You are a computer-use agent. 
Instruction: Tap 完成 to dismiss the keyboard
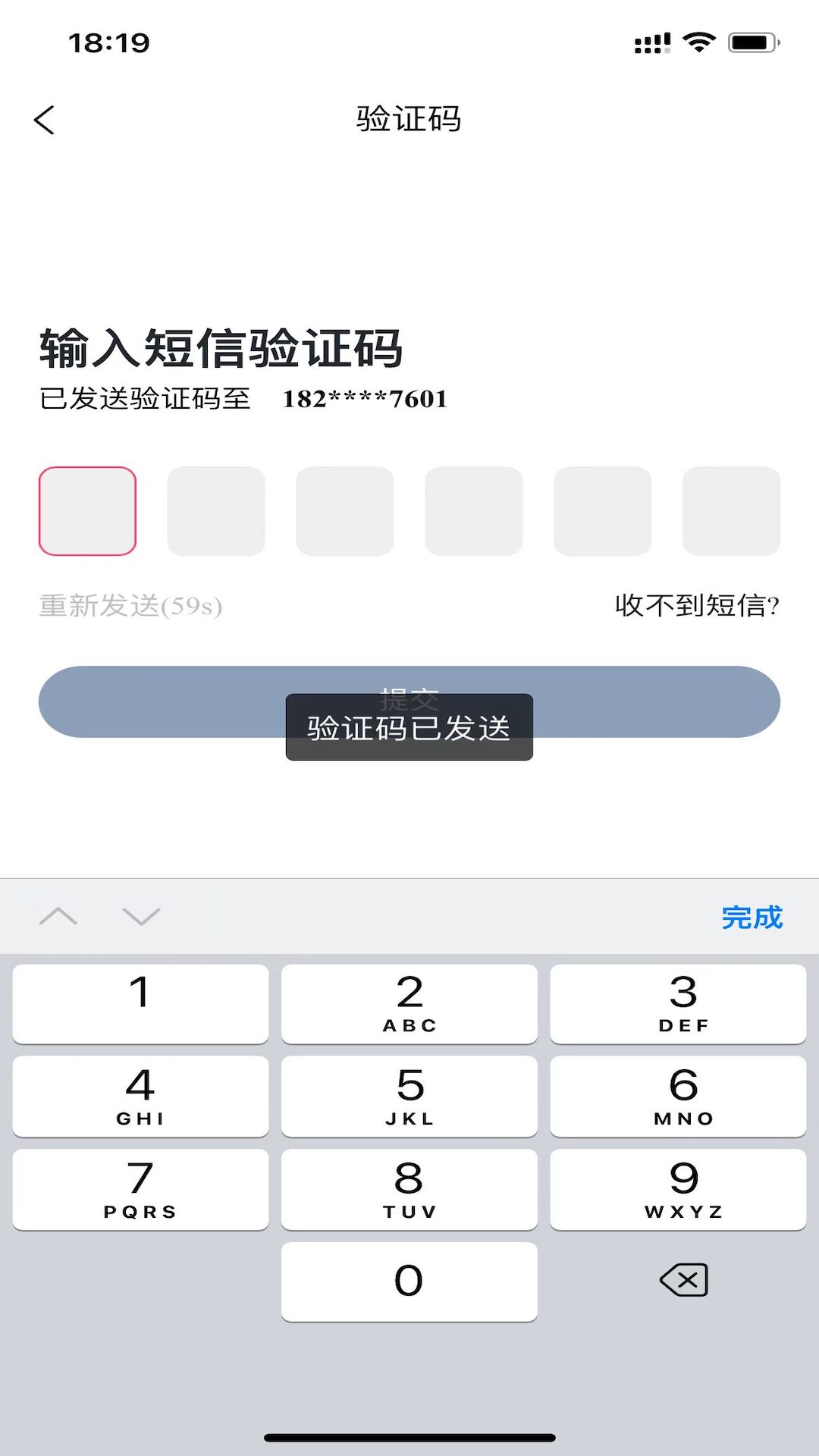pos(751,917)
